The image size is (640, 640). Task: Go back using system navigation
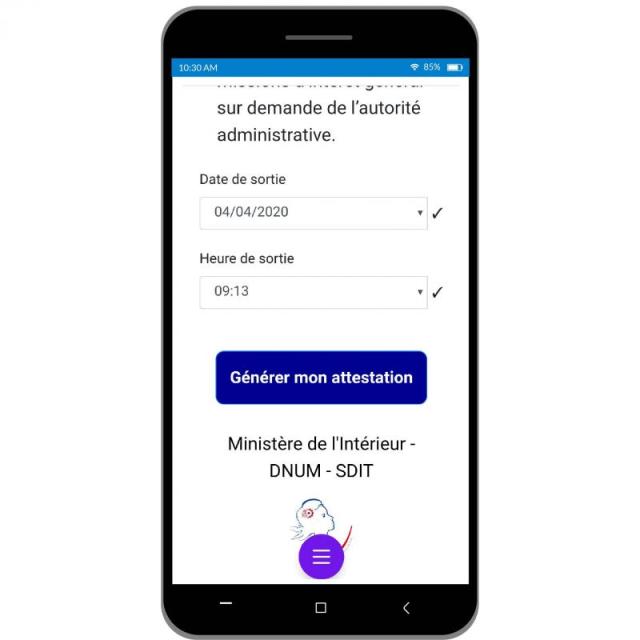click(406, 607)
